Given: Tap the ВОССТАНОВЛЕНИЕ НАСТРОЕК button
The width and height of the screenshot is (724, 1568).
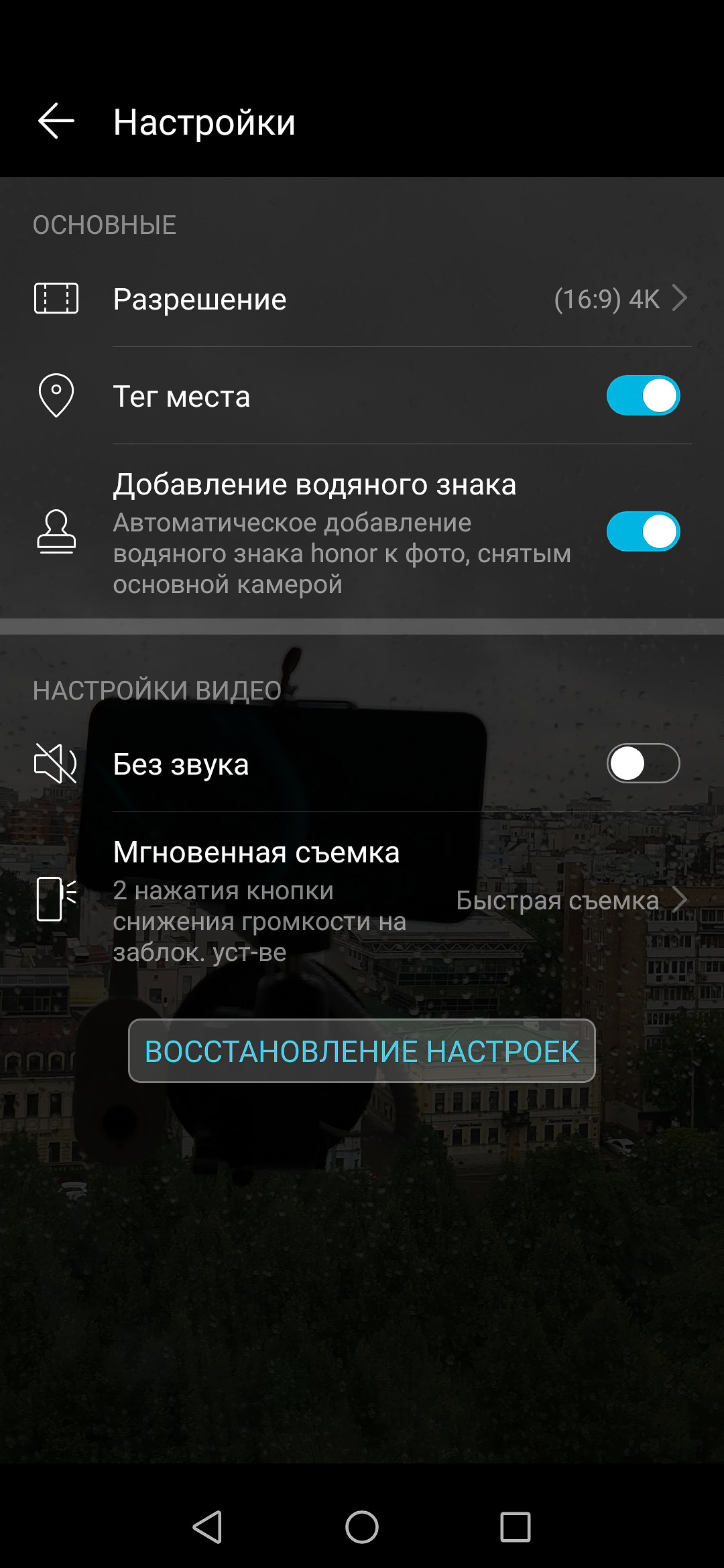Looking at the screenshot, I should tap(362, 1051).
